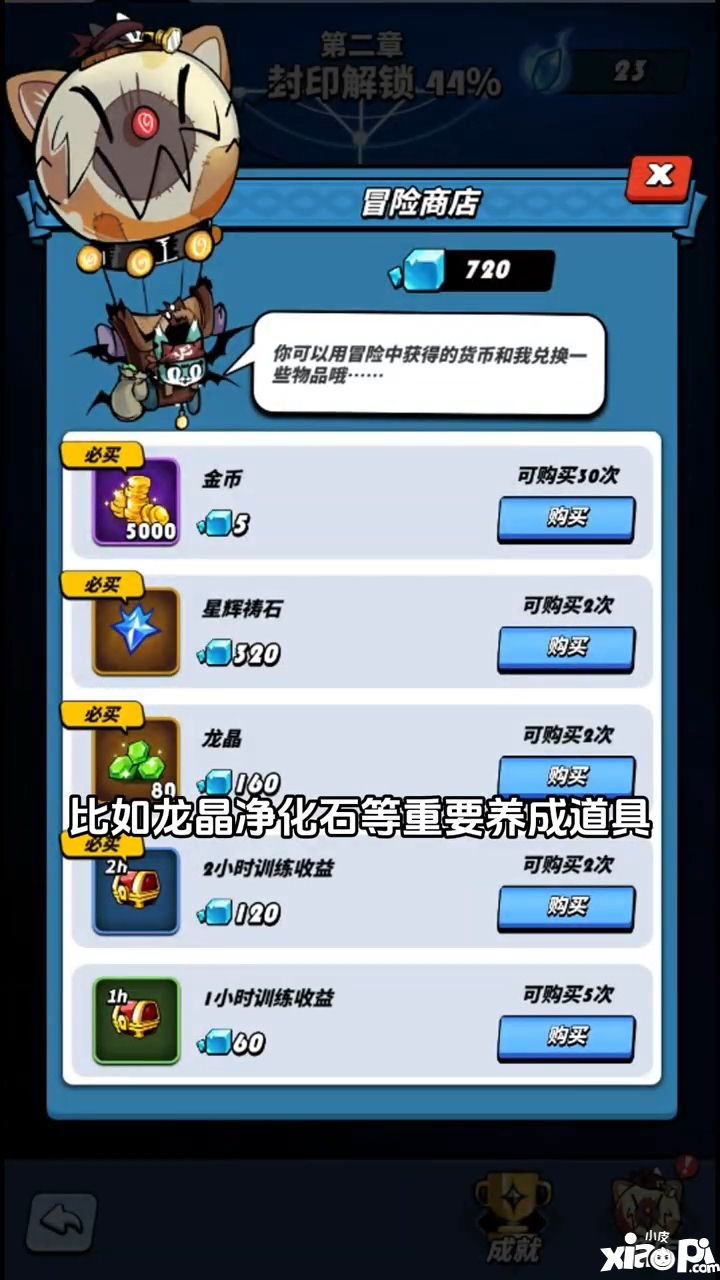
Task: Buy 龙晶 for 160 crystals
Action: tap(566, 773)
